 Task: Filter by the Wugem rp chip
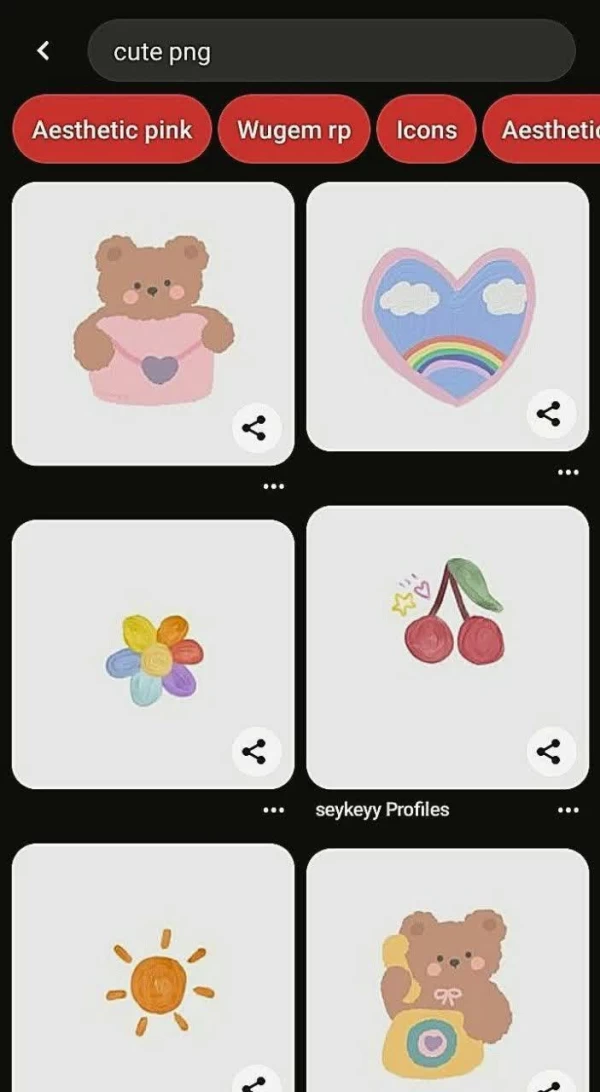[x=294, y=130]
